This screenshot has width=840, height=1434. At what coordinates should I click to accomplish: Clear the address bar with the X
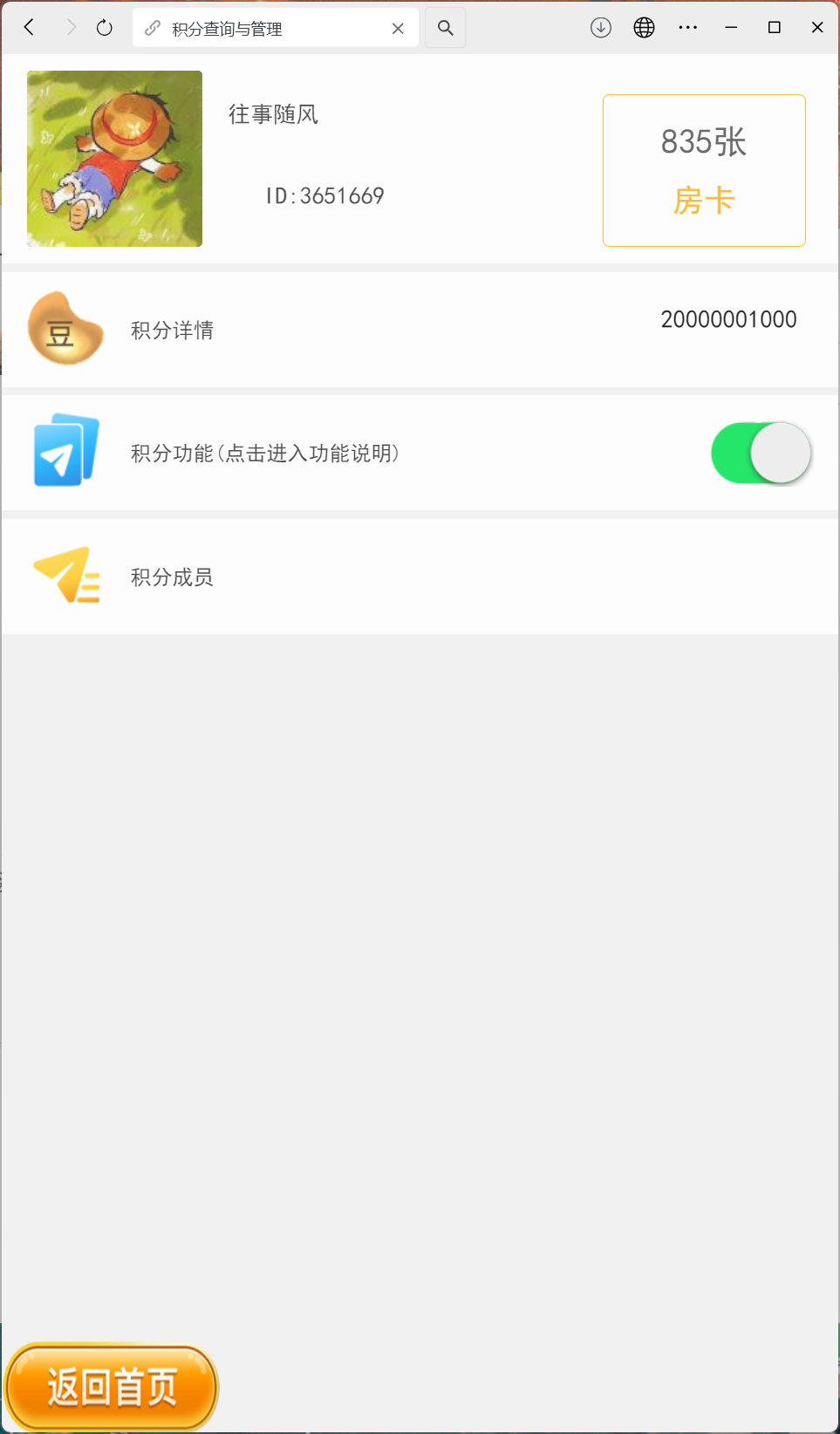point(398,28)
